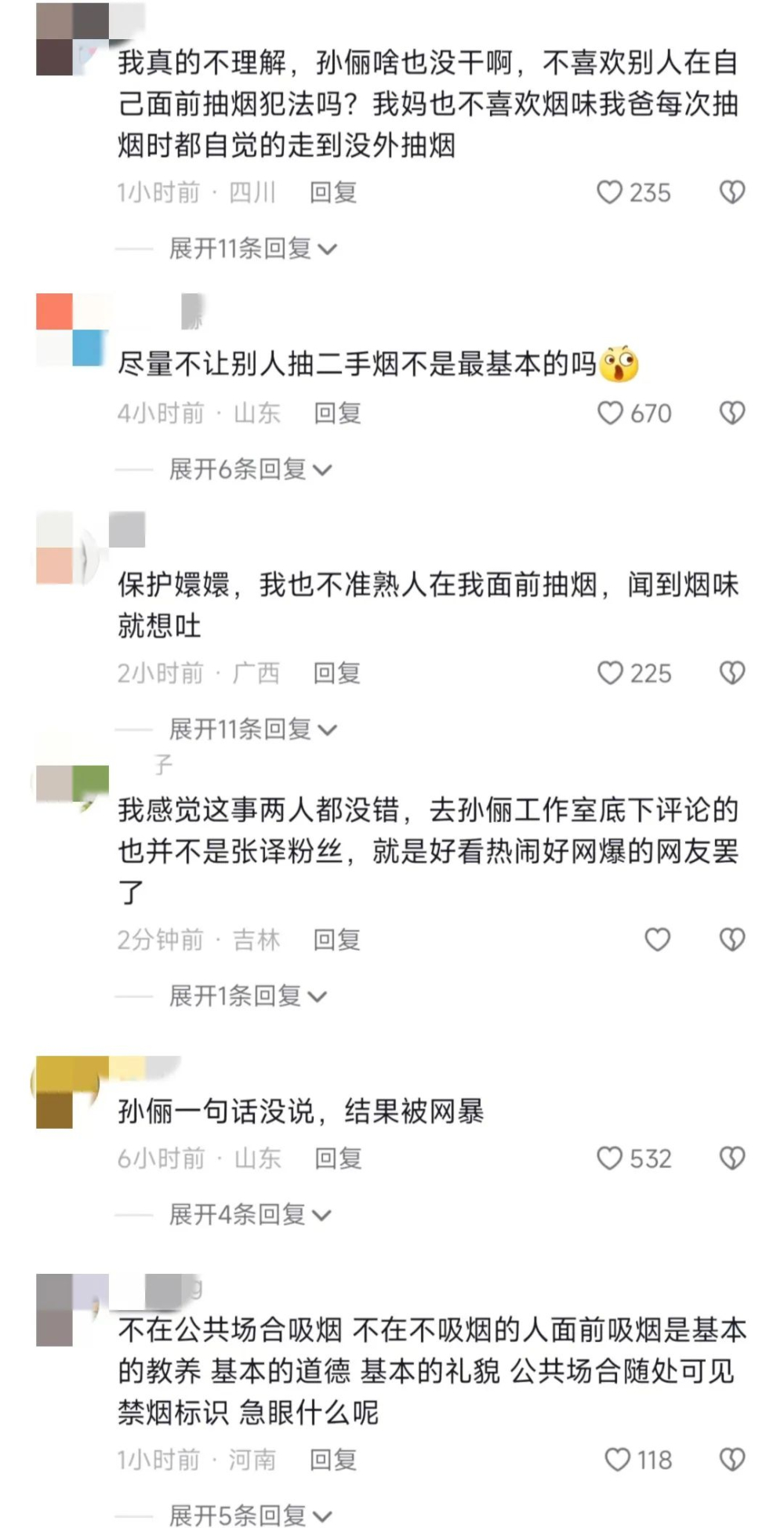Expand 展开4条回复 under the 网暴 comment
This screenshot has width=784, height=1528.
pos(249,1215)
